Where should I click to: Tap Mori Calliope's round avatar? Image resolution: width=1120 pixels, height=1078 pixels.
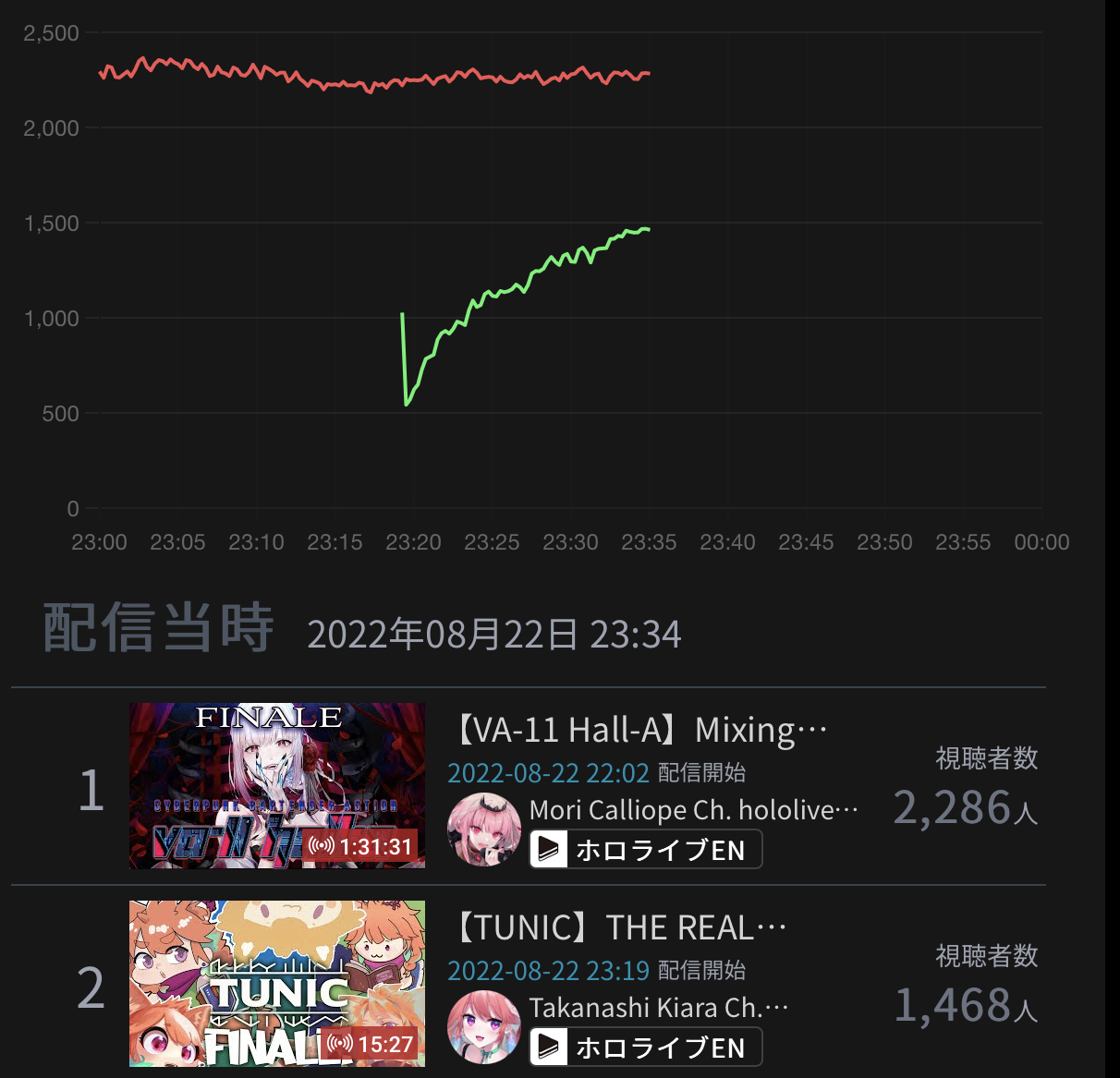point(483,829)
